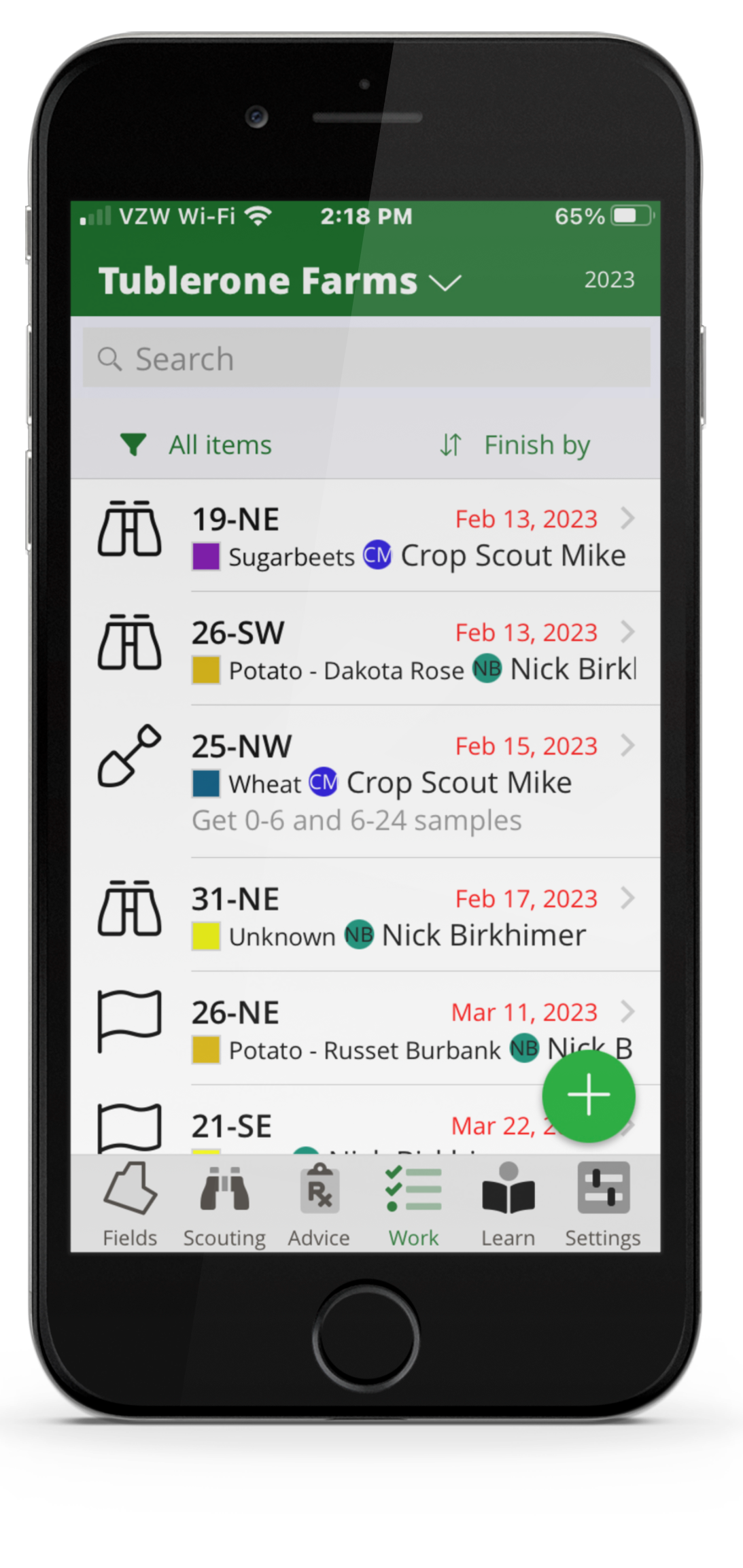The width and height of the screenshot is (743, 1568).
Task: Change the Finish by sort order
Action: (x=517, y=445)
